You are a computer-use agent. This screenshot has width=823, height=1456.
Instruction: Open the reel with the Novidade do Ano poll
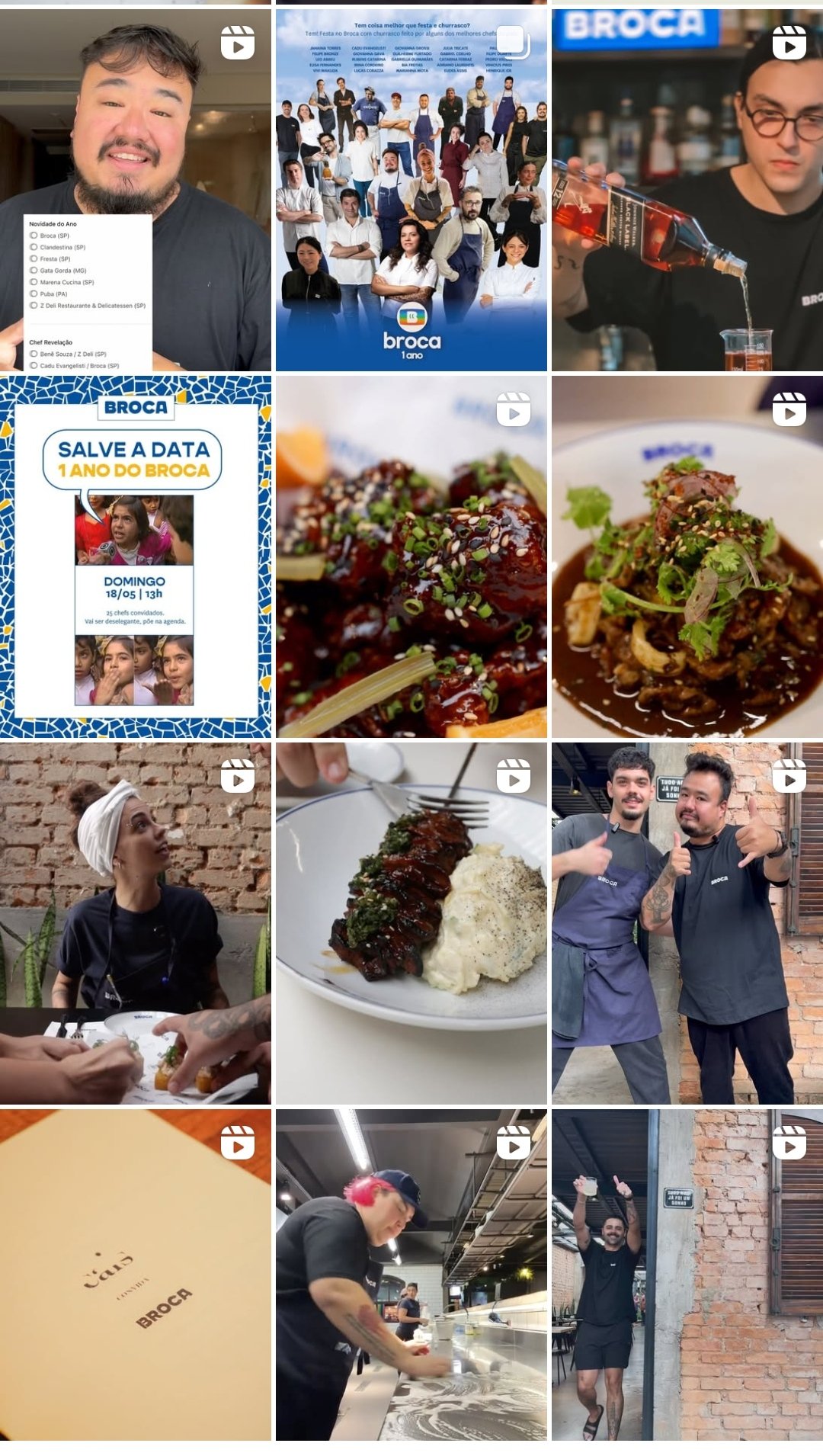click(135, 191)
